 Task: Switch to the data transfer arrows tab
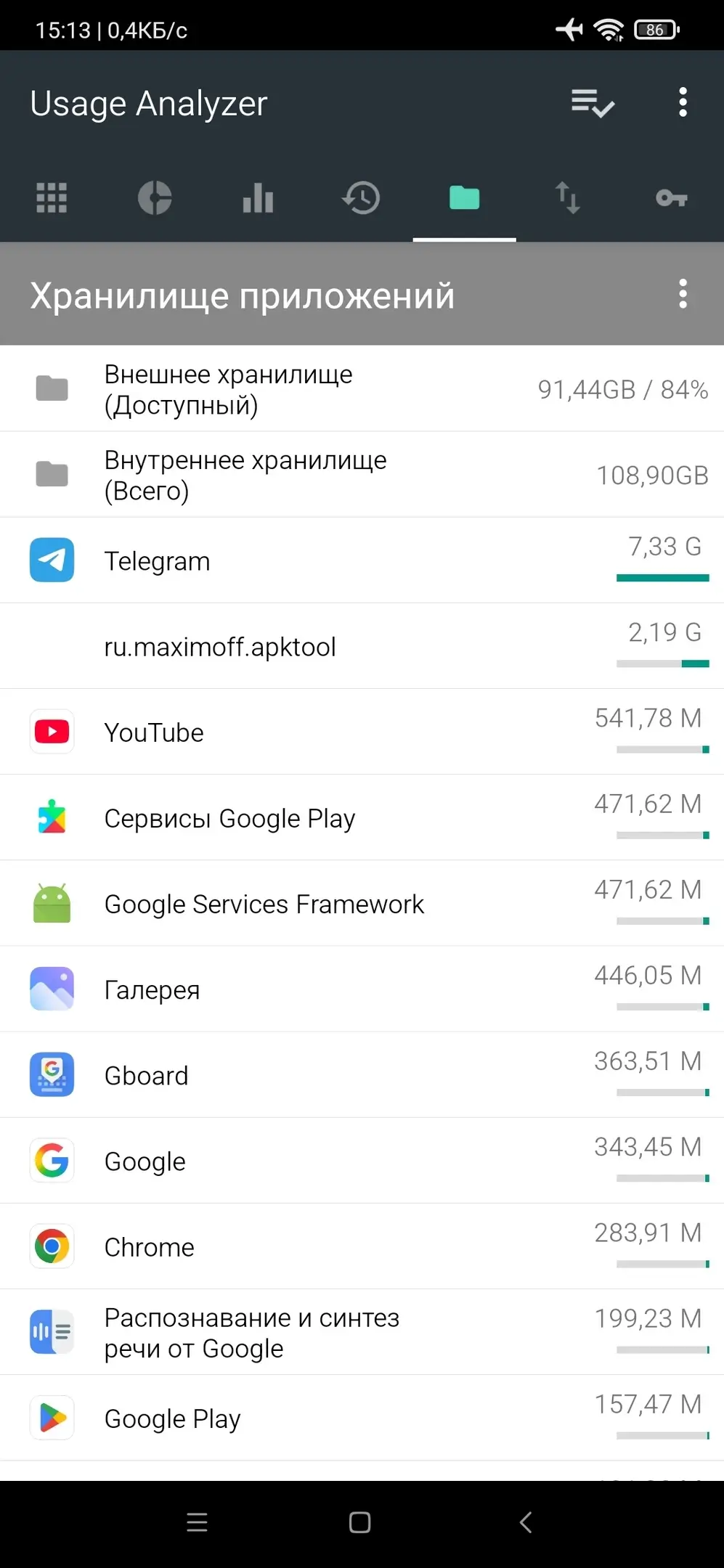coord(568,197)
